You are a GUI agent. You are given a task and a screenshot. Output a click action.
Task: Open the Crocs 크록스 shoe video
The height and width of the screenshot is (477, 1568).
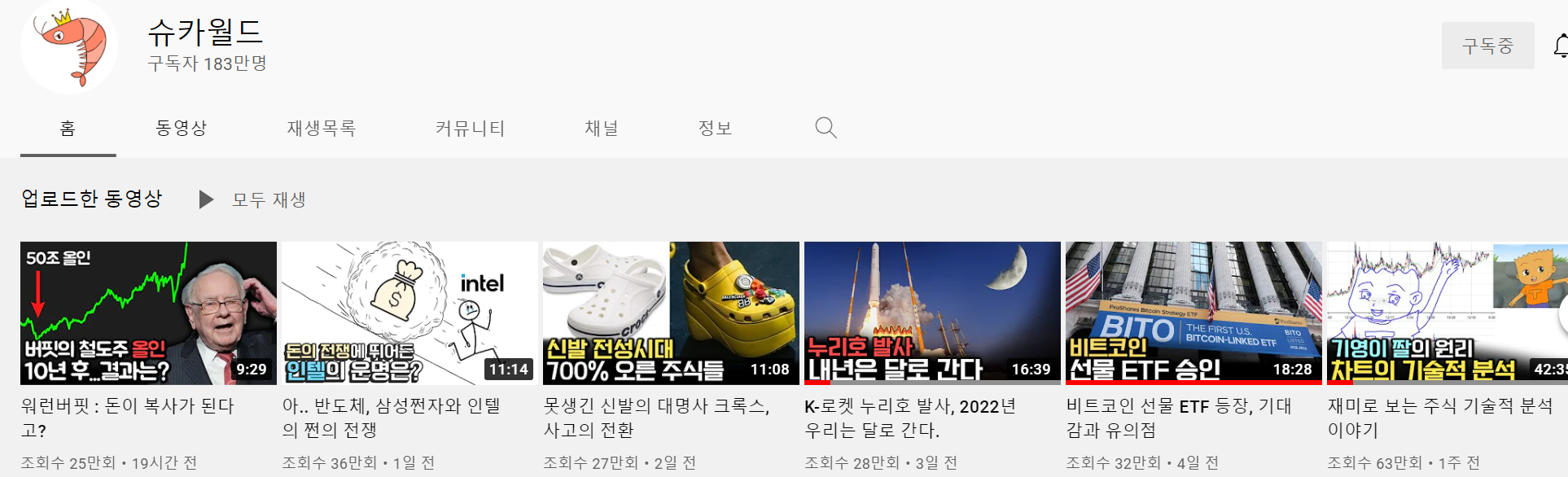[671, 313]
